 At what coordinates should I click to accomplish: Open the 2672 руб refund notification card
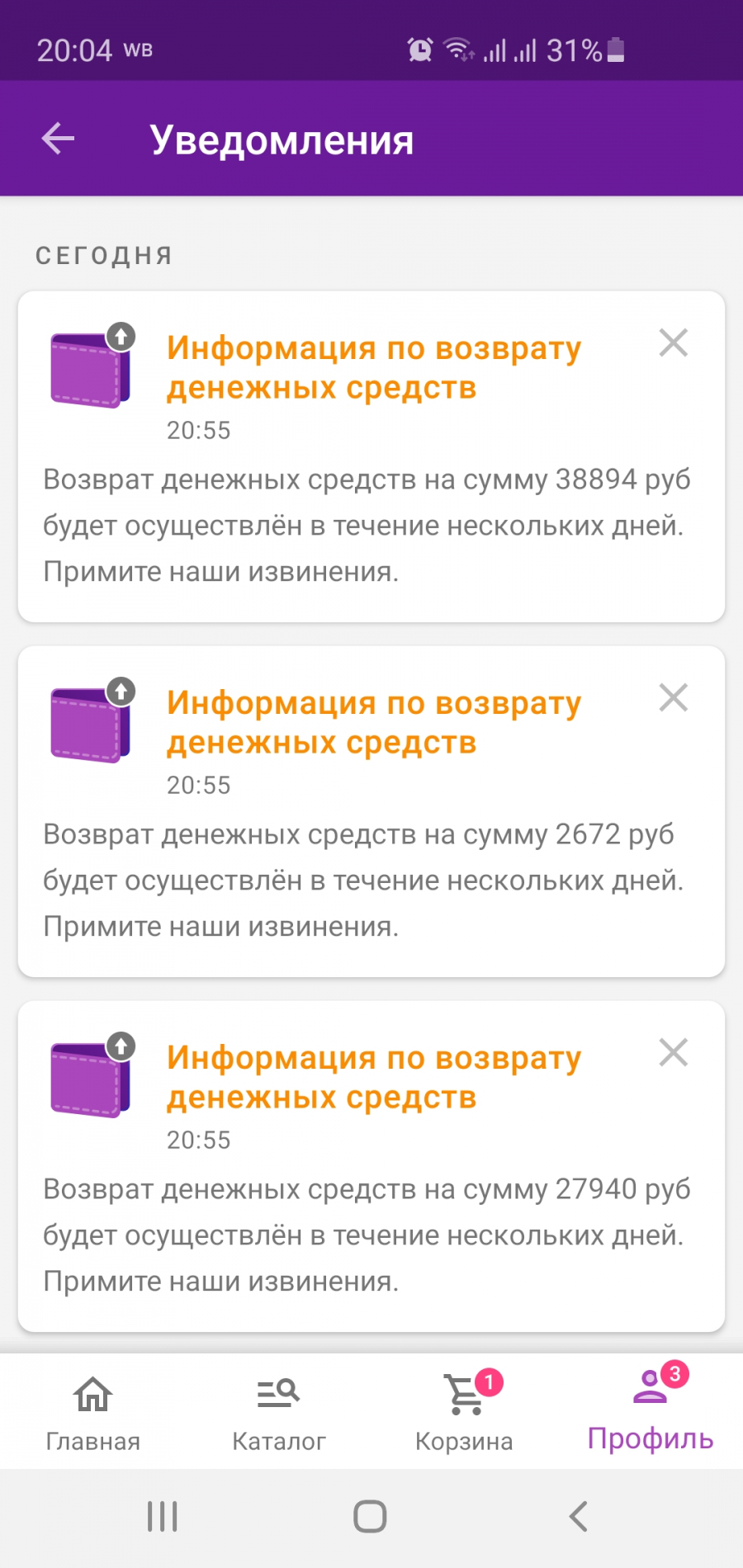pos(371,811)
